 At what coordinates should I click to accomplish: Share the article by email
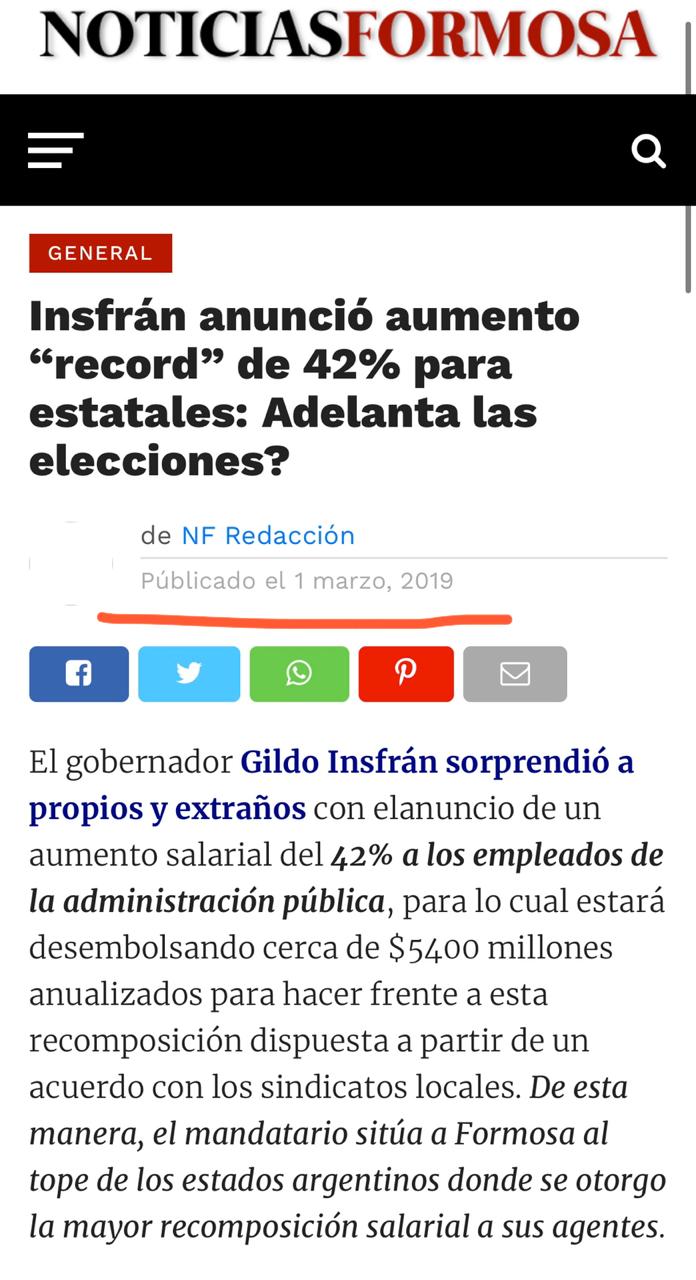(x=515, y=674)
